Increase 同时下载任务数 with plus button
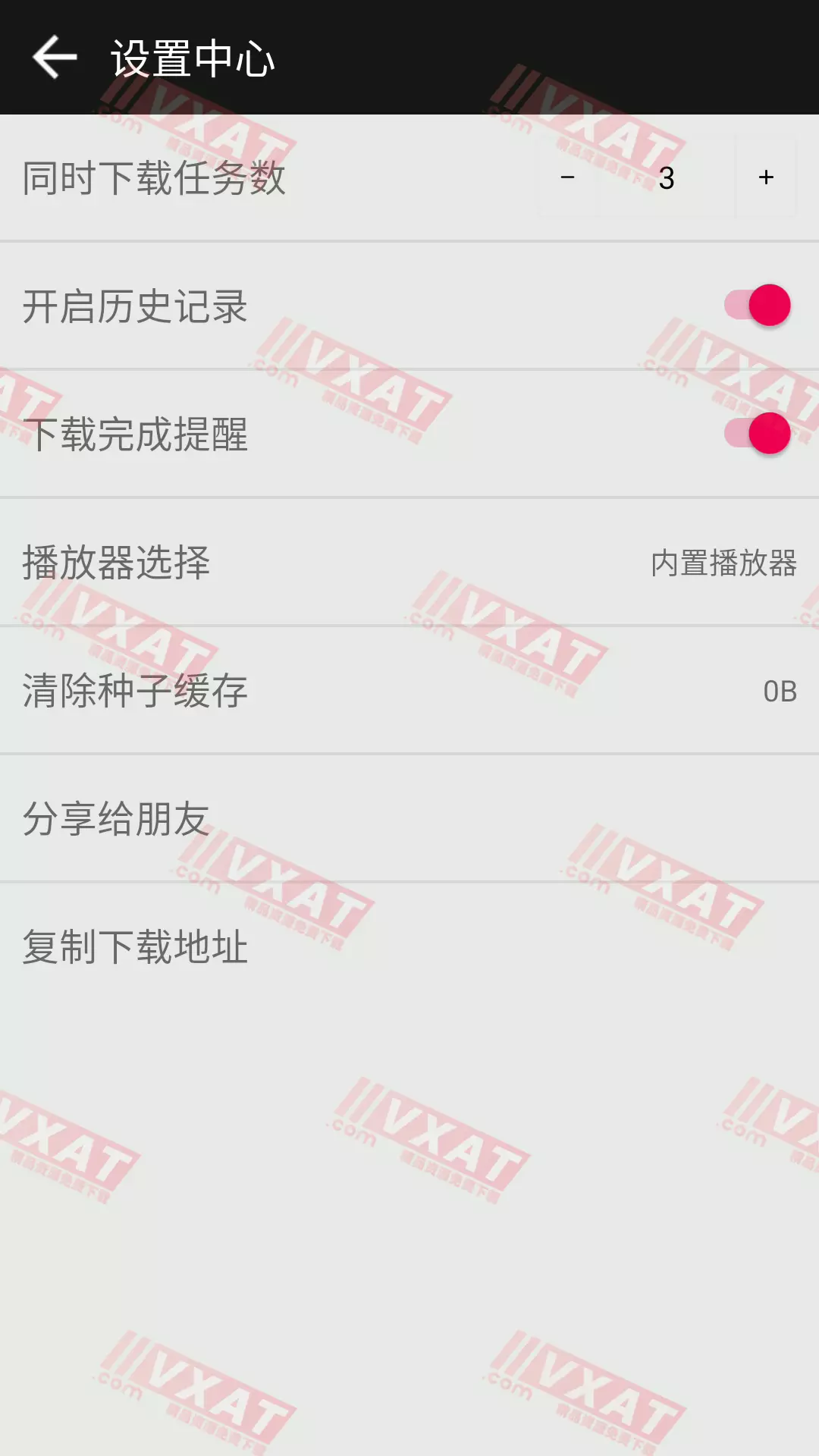819x1456 pixels. point(766,177)
